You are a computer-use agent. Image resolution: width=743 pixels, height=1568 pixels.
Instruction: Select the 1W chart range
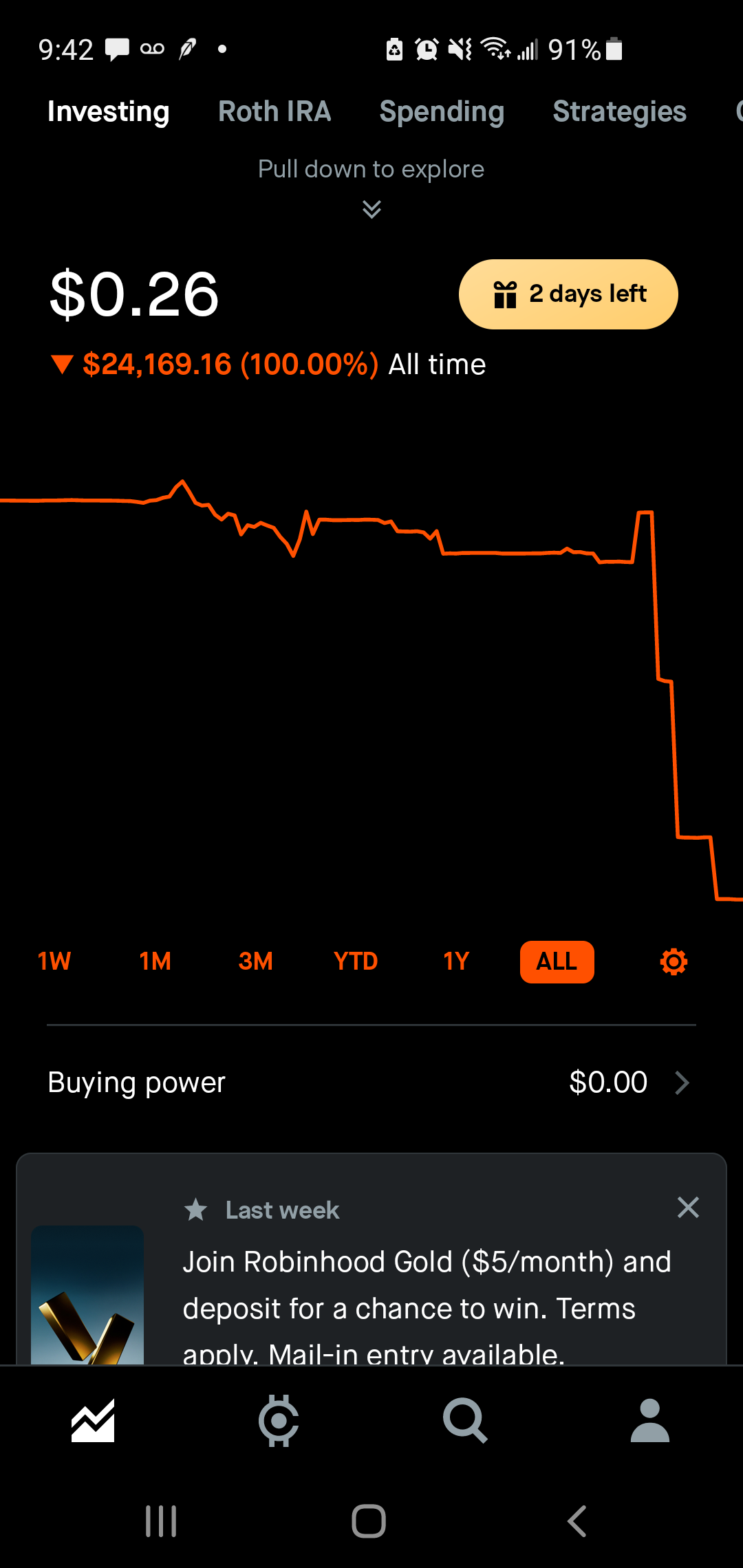[54, 961]
